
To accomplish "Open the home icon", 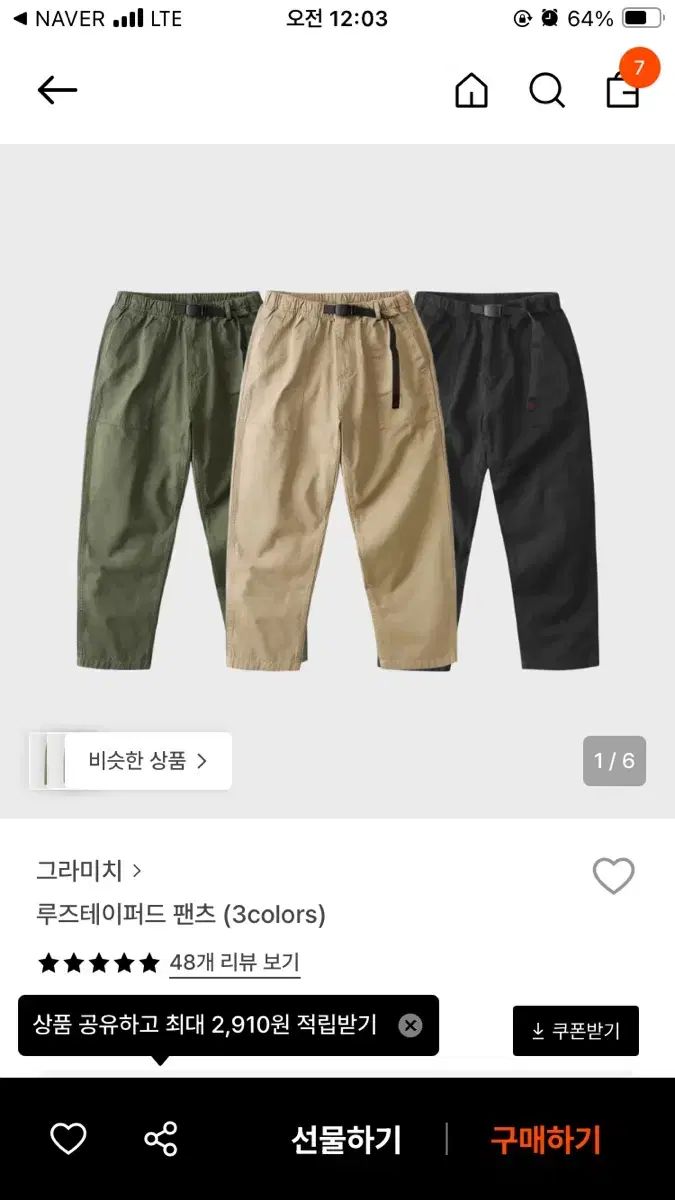I will coord(472,91).
